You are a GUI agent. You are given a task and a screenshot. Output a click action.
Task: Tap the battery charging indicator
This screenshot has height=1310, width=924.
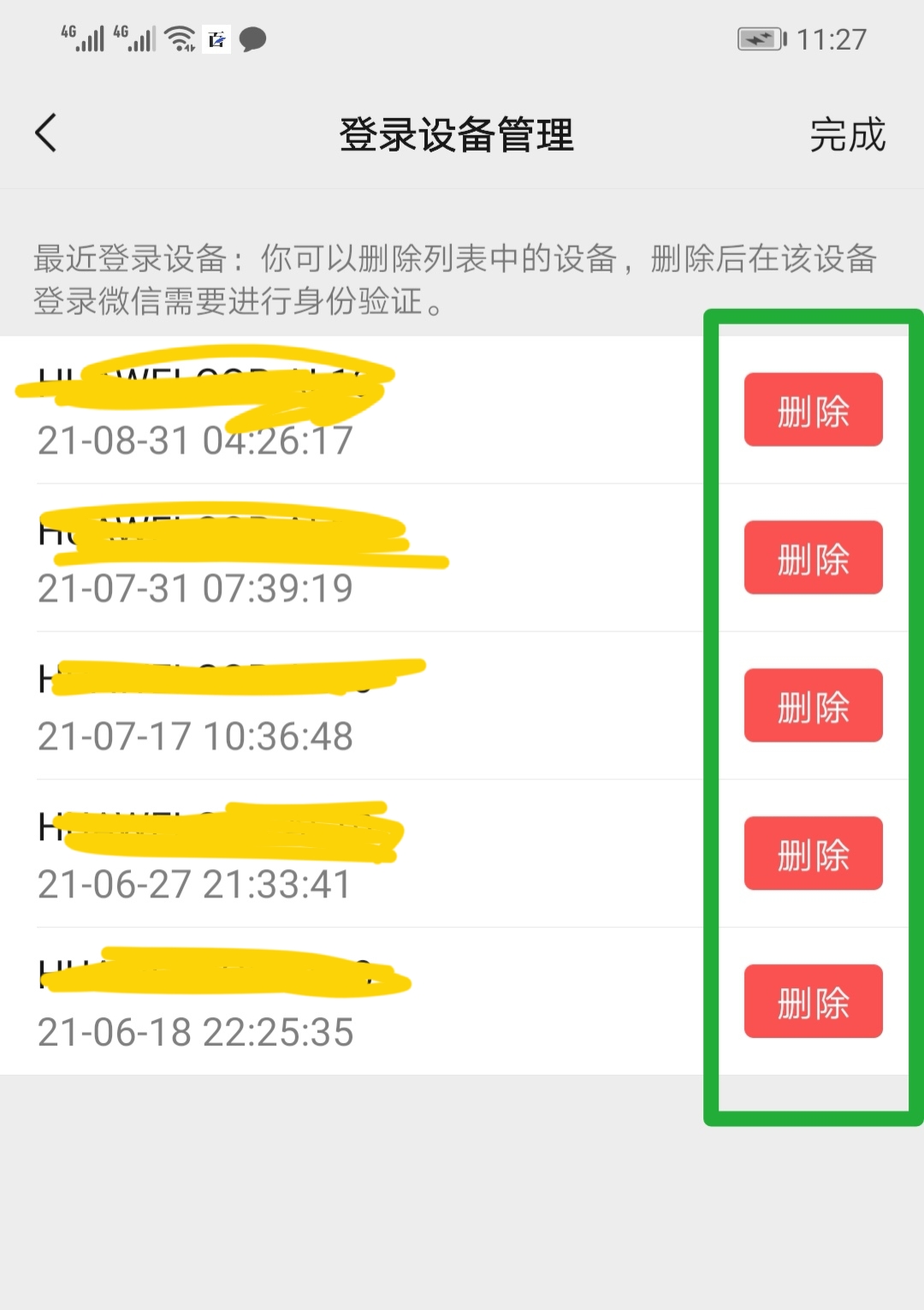pos(756,39)
